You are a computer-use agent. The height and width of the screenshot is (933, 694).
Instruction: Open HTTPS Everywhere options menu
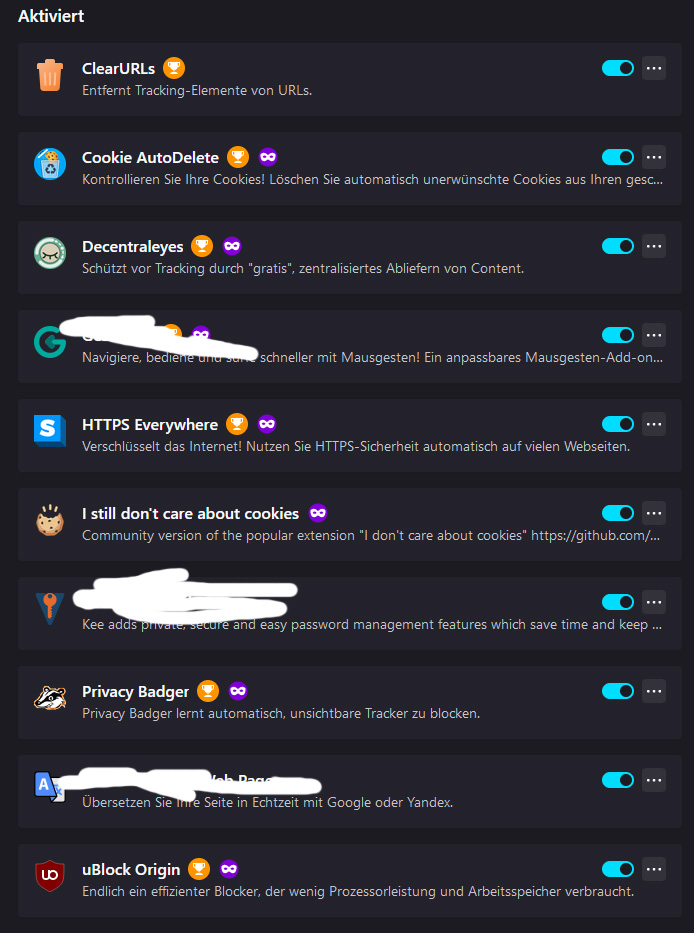coord(654,424)
